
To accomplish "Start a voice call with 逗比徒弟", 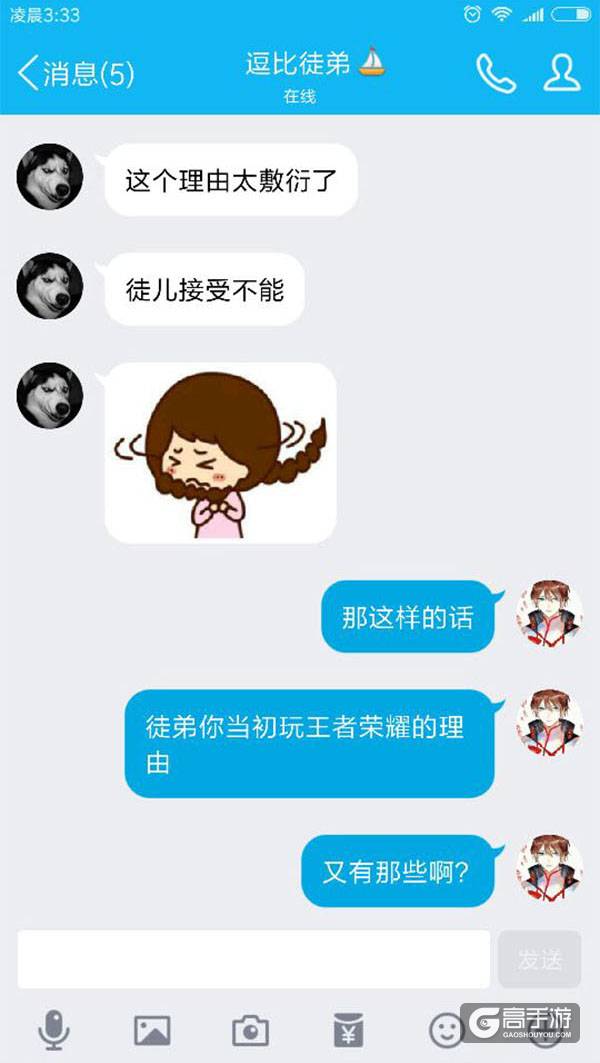I will (x=495, y=73).
